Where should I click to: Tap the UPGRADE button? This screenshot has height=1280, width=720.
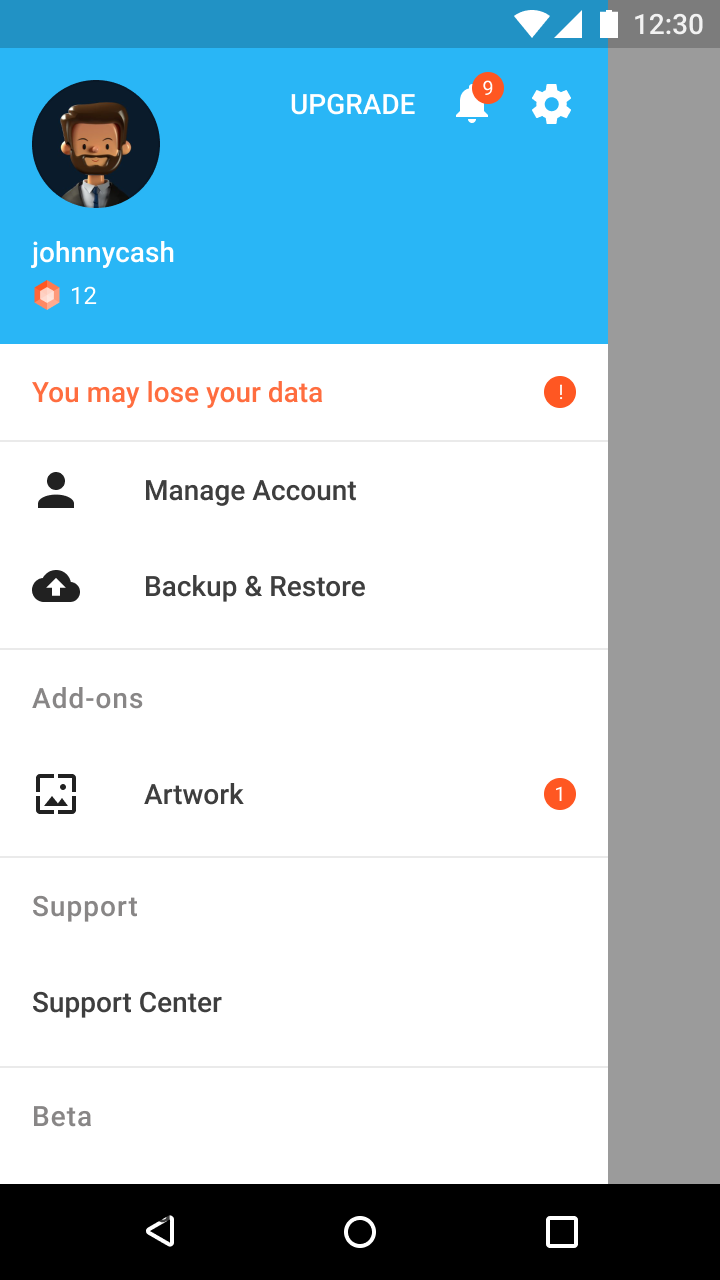click(x=352, y=105)
